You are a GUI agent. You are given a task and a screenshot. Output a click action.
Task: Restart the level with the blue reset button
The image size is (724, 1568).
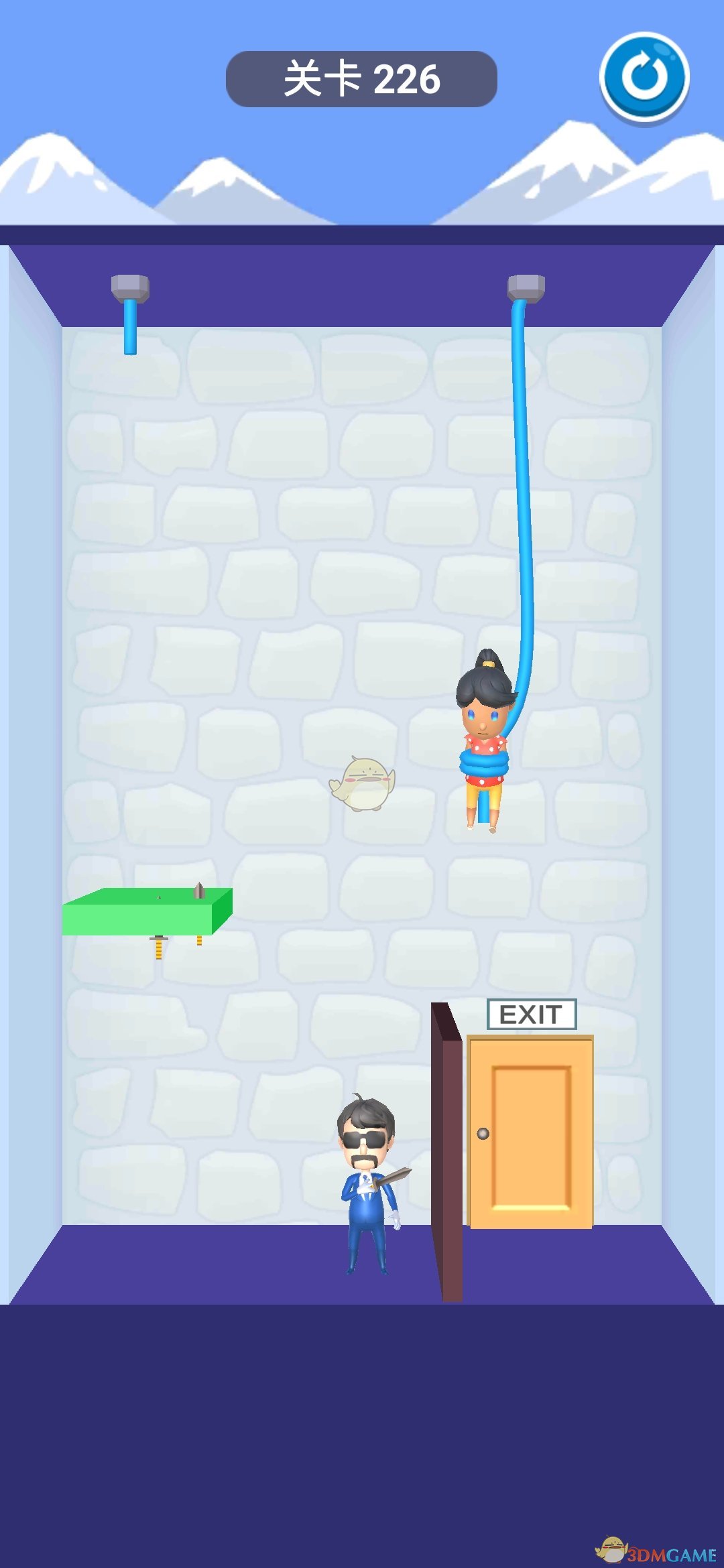(x=644, y=77)
